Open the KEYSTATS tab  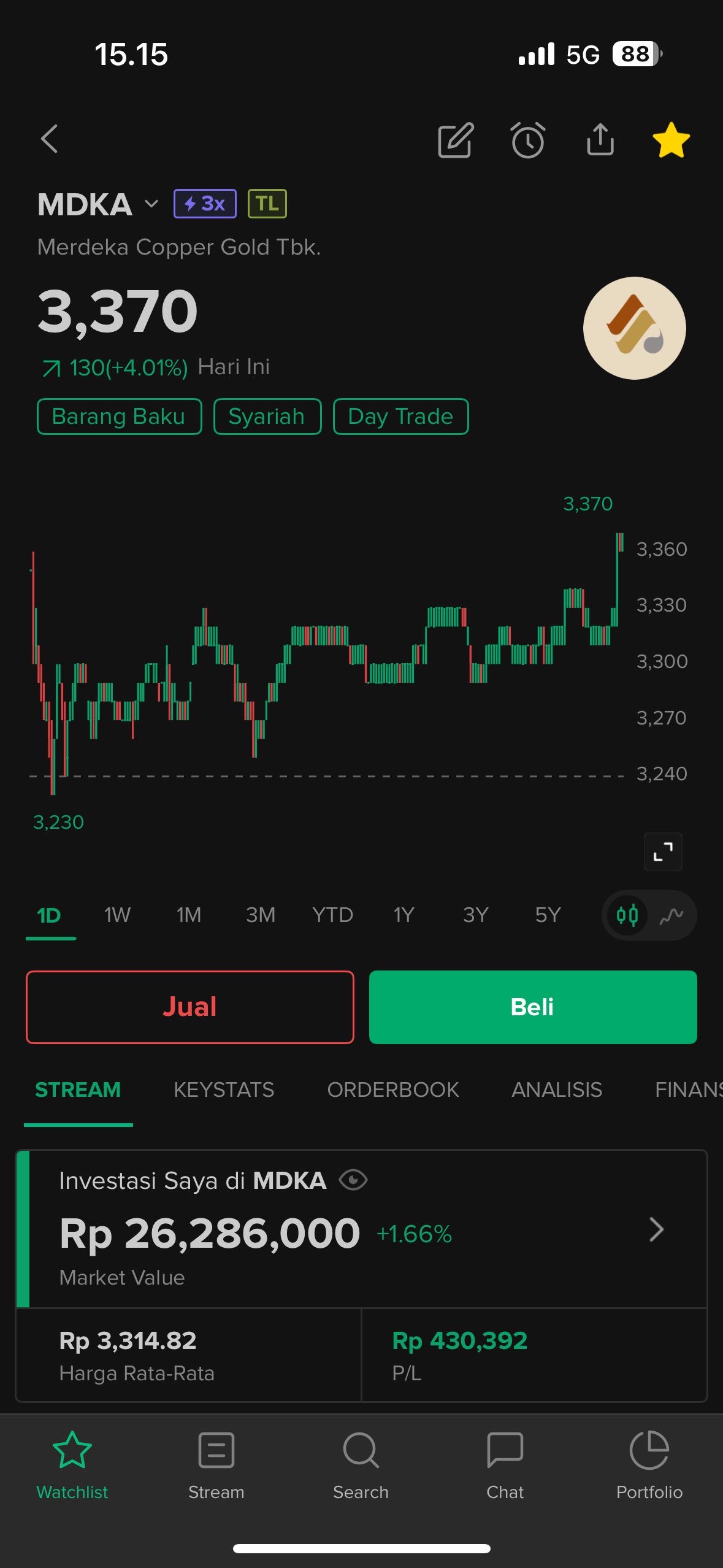(224, 1090)
